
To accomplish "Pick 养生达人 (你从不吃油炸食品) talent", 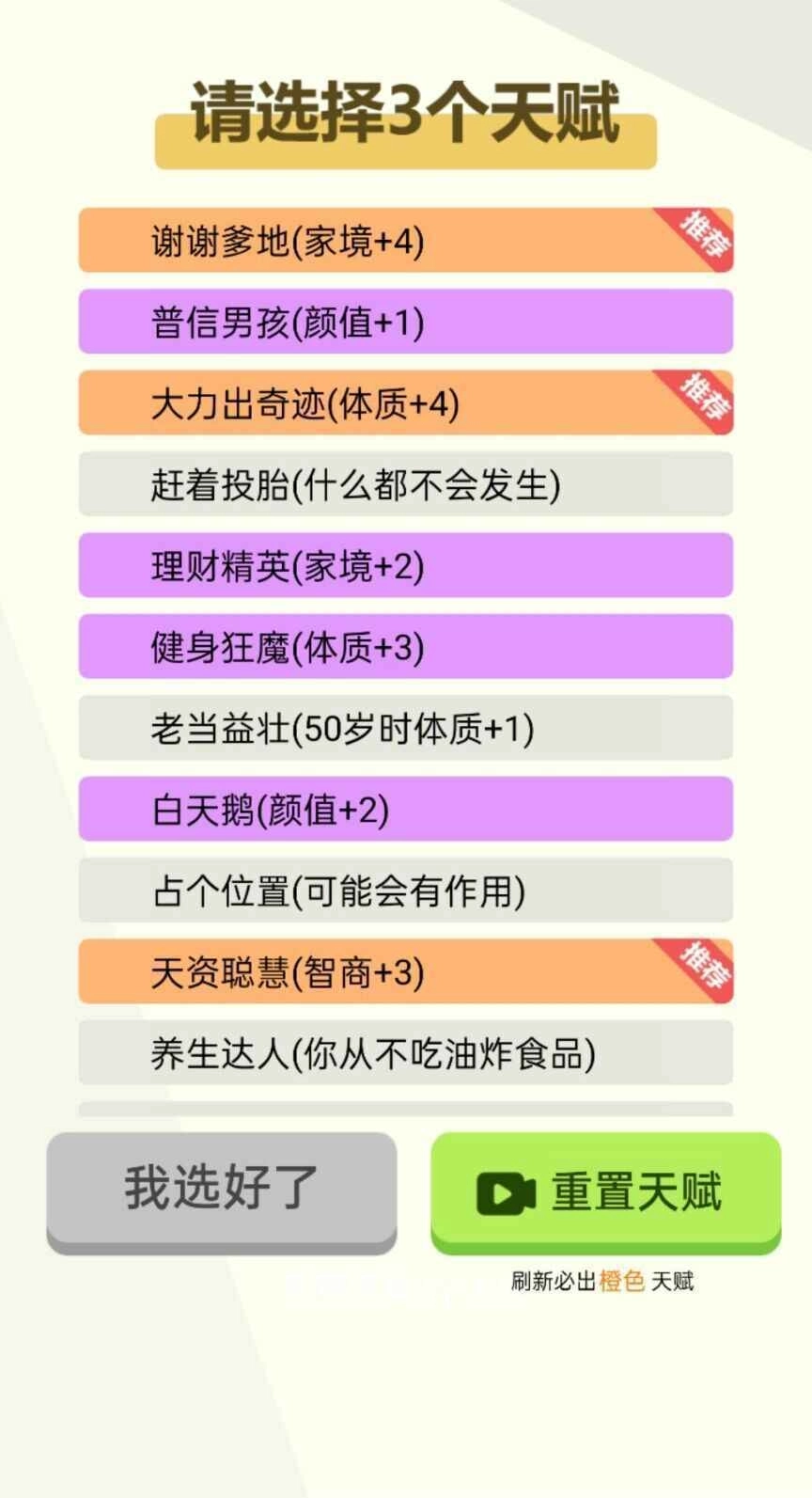I will tap(405, 1053).
